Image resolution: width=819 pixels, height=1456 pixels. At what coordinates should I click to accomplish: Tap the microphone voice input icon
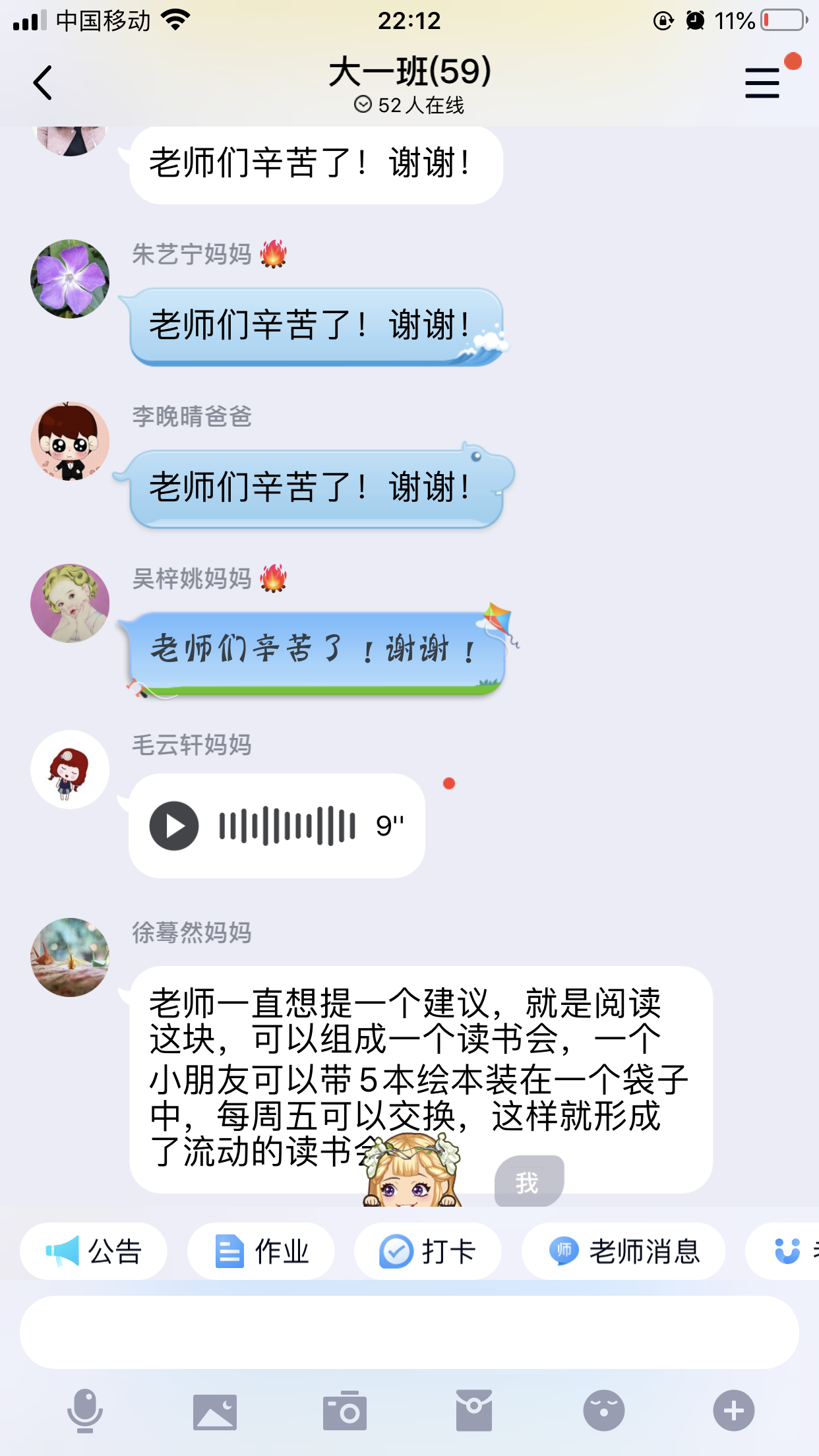[x=85, y=1411]
